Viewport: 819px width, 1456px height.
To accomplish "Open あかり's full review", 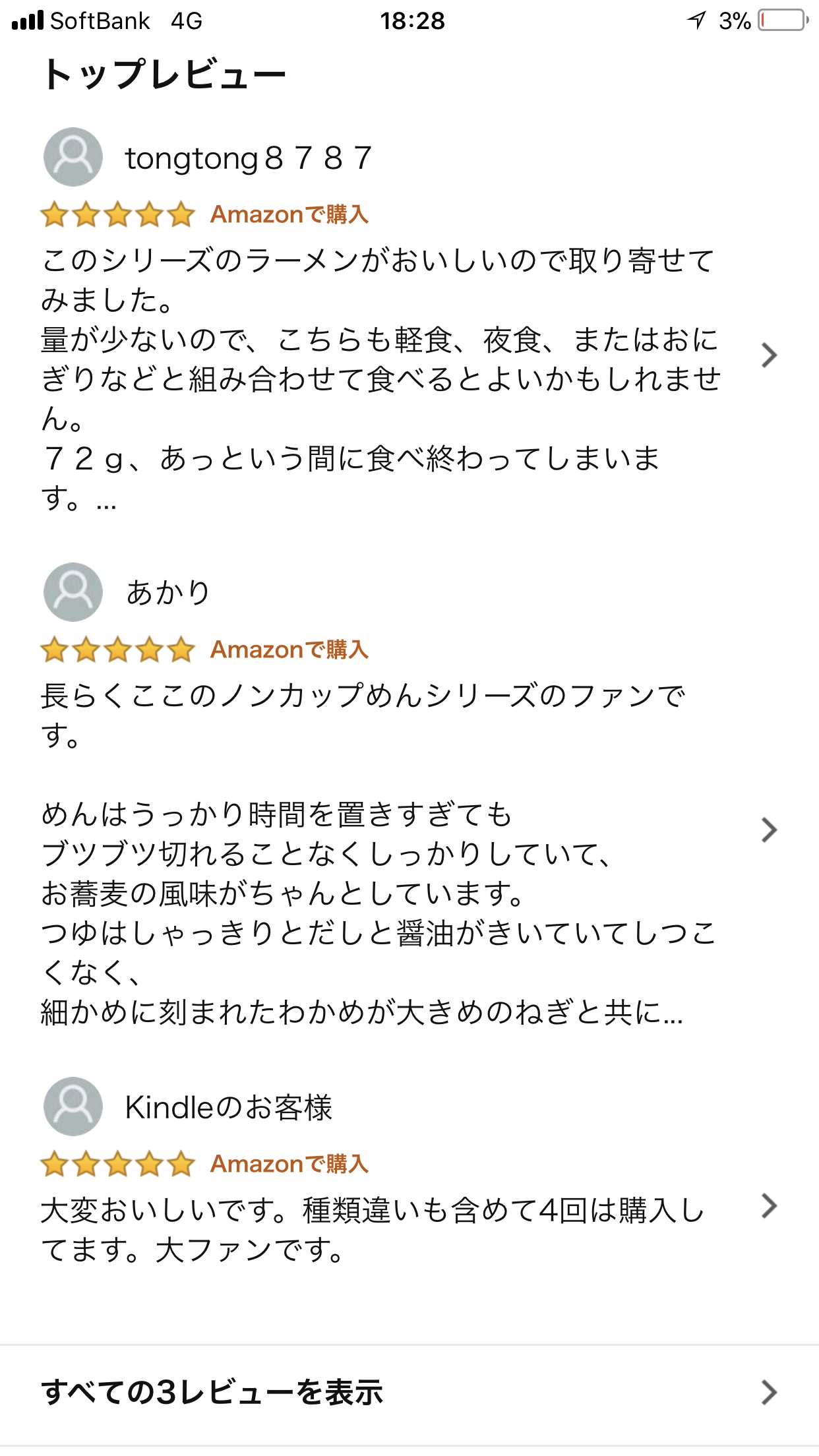I will pyautogui.click(x=768, y=830).
